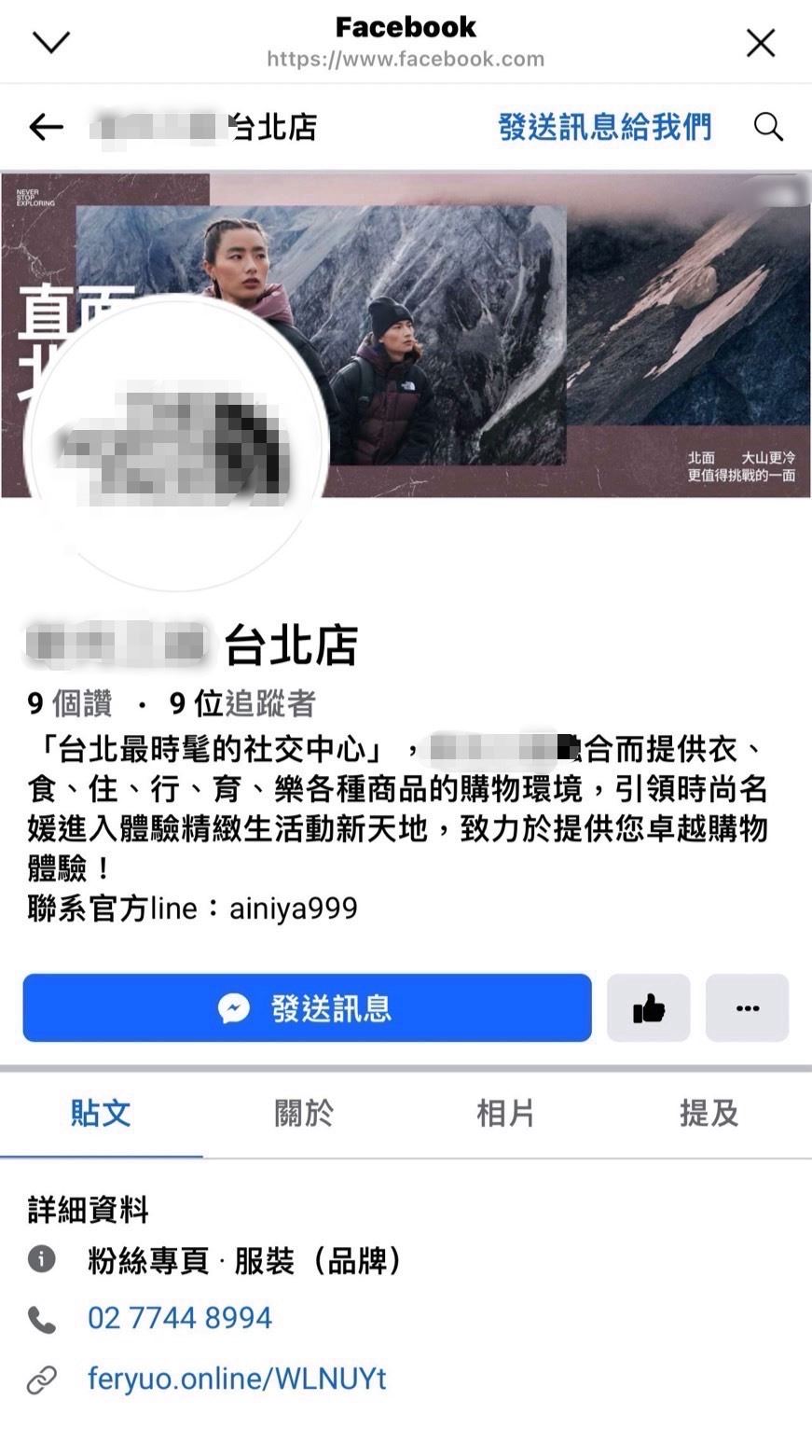Go back with the arrow
Screen dimensions: 812x1456
click(46, 127)
